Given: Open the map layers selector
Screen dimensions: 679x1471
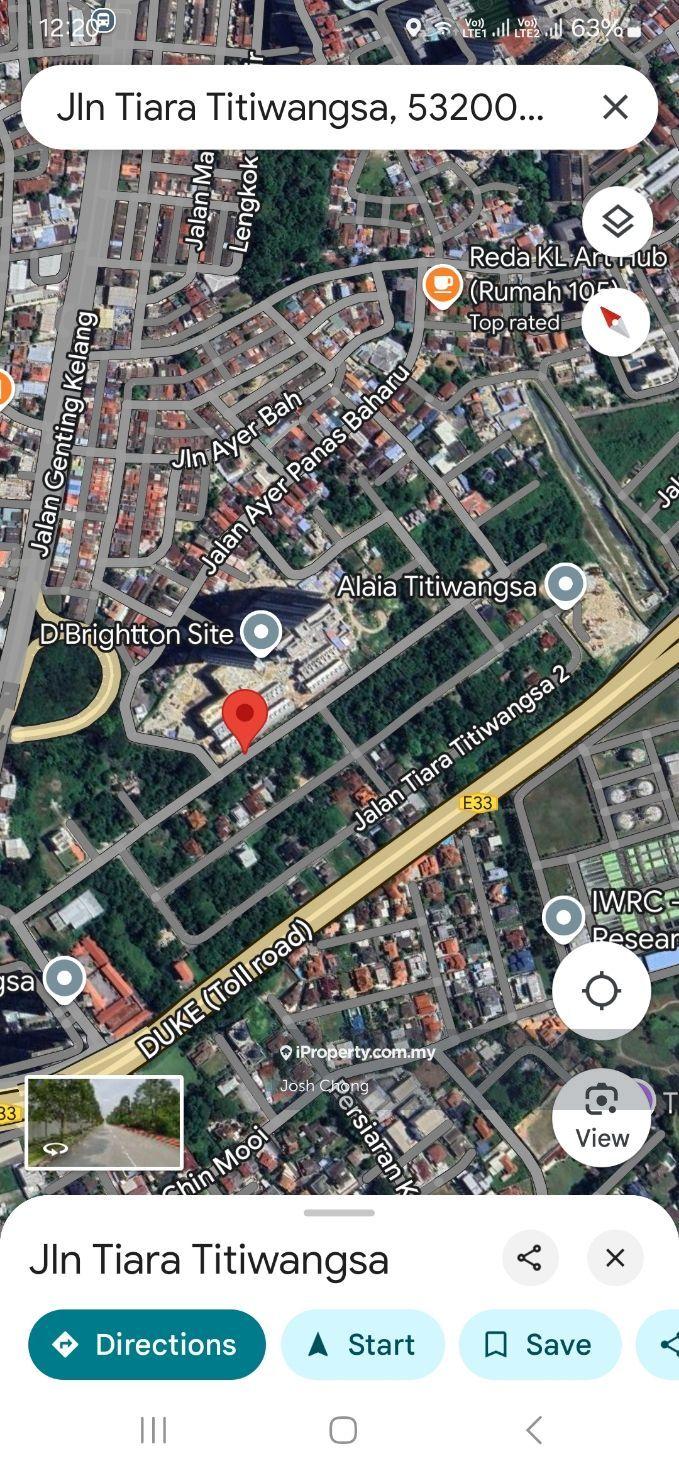Looking at the screenshot, I should [x=617, y=221].
